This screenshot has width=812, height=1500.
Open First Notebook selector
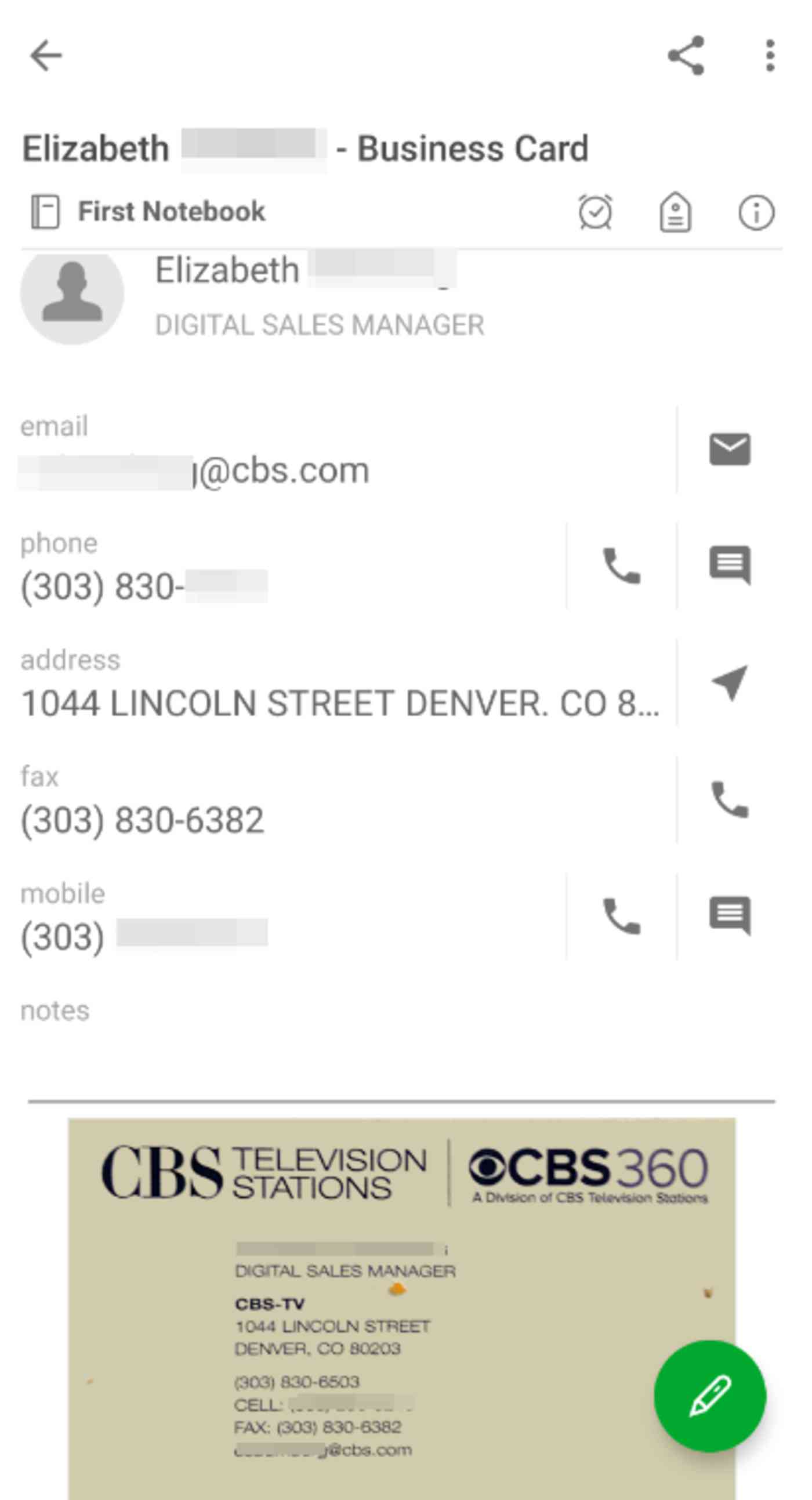tap(148, 211)
